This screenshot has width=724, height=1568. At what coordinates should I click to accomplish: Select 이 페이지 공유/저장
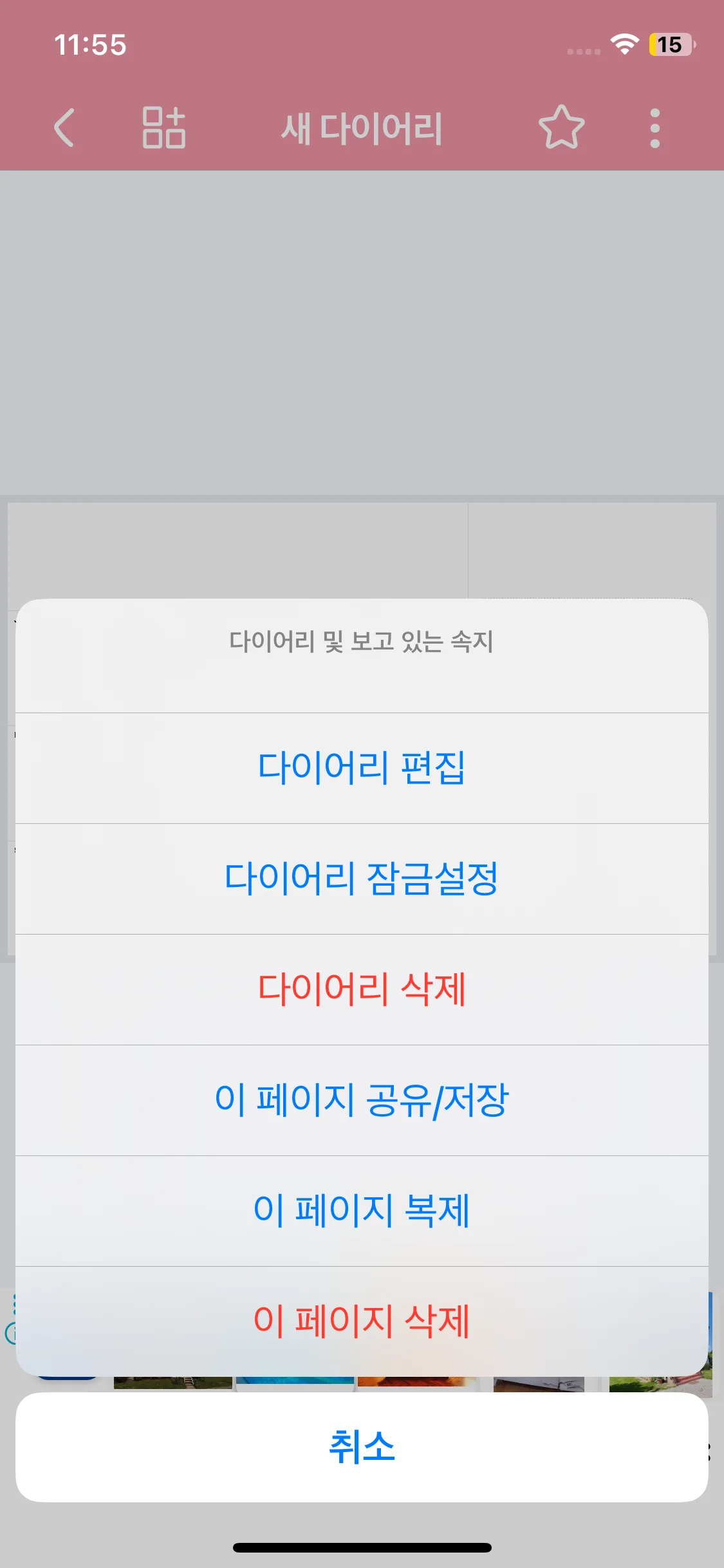[x=362, y=1100]
